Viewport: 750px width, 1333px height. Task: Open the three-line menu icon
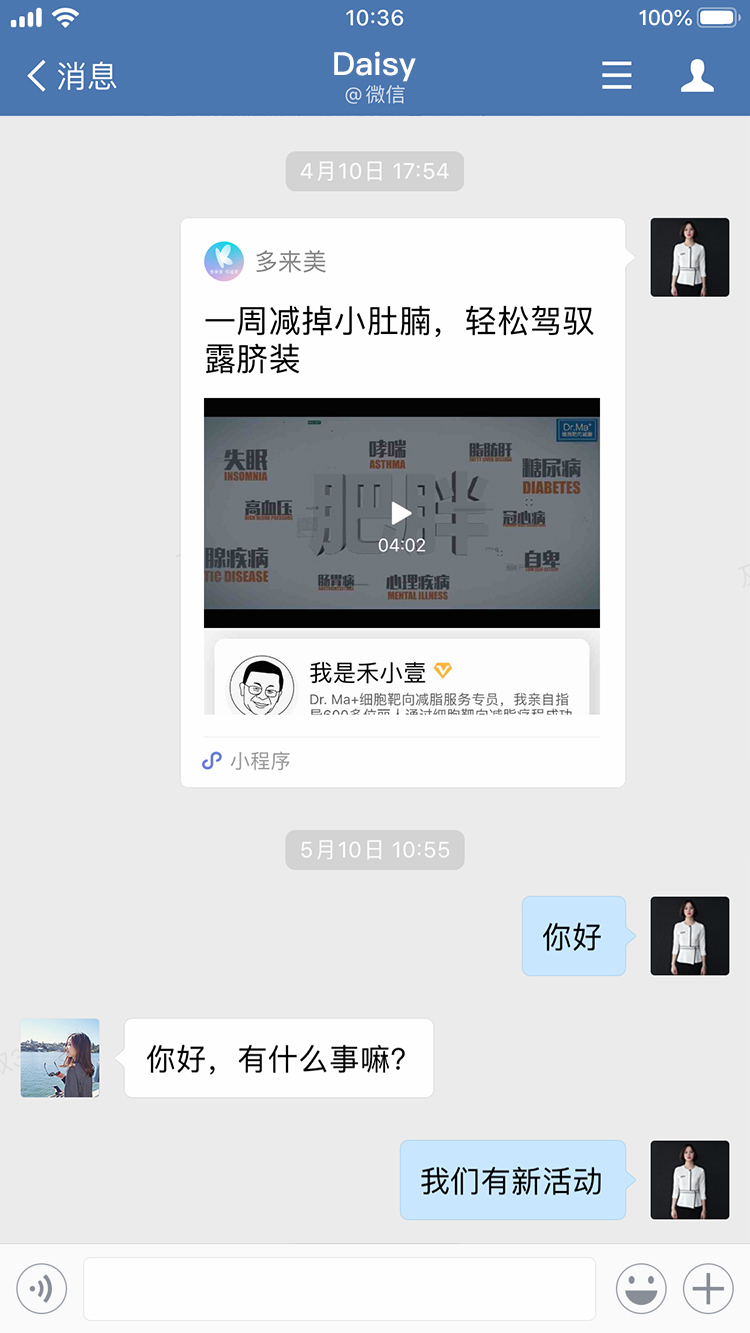tap(616, 76)
